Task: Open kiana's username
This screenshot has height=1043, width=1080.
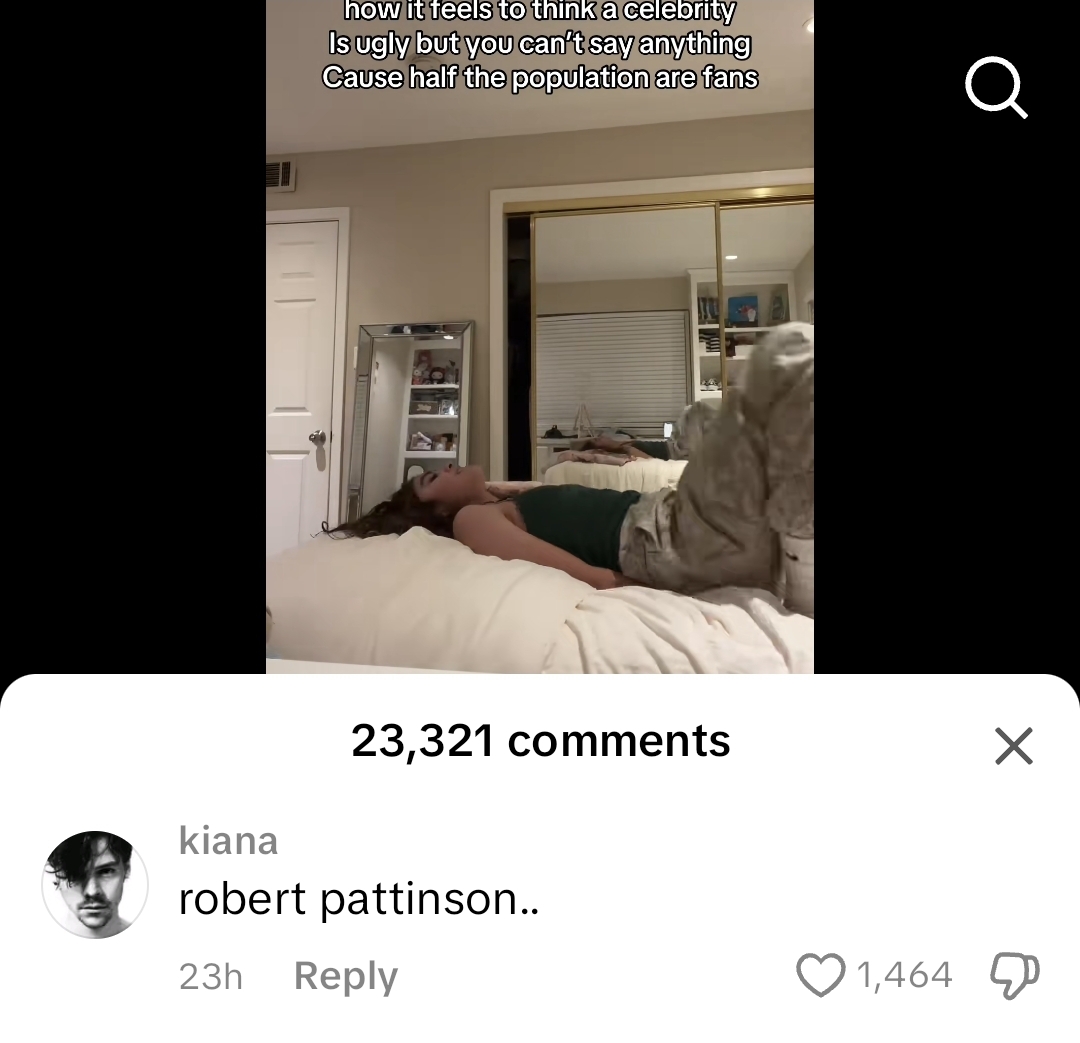Action: [x=228, y=840]
